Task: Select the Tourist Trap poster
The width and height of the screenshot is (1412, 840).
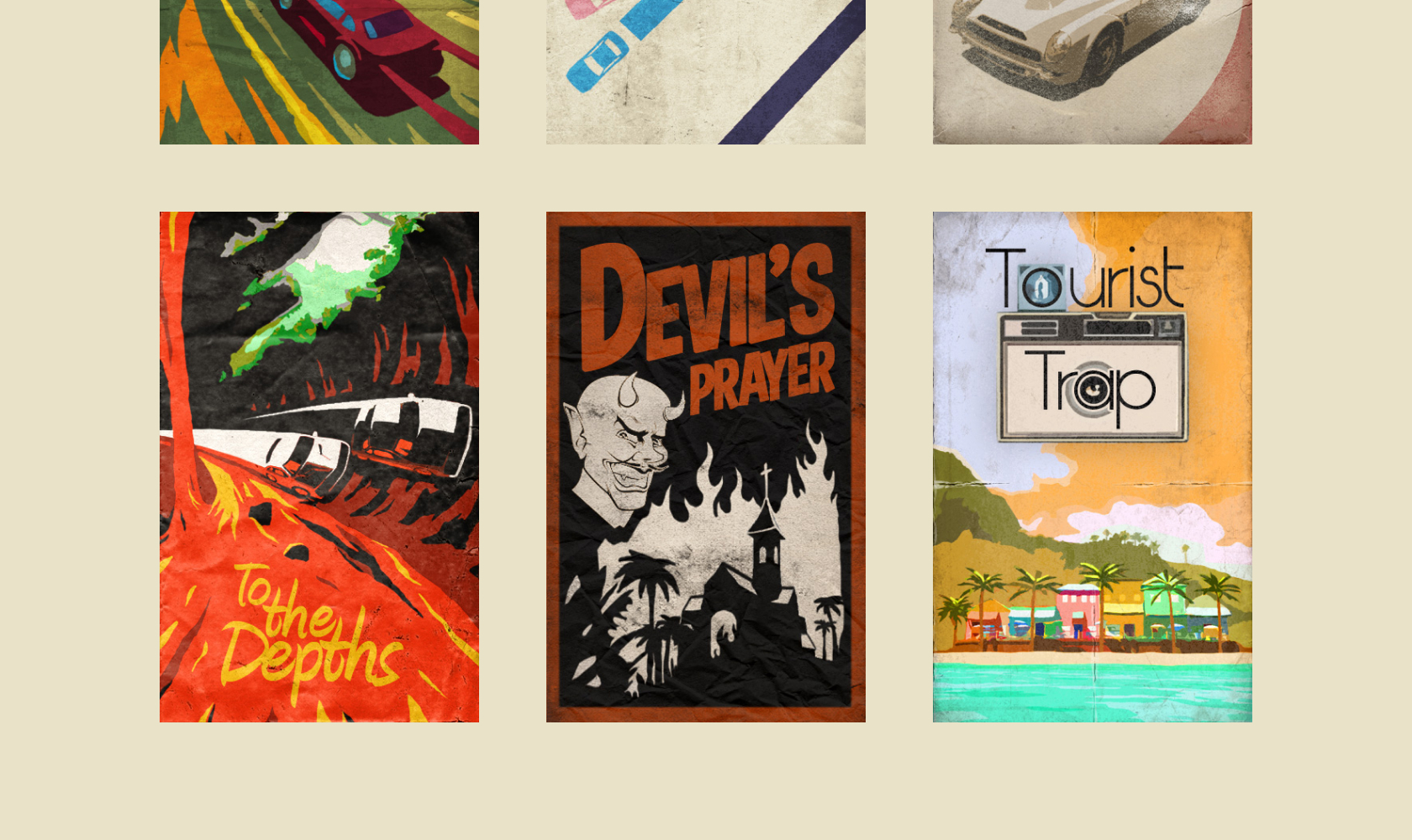Action: [1093, 466]
